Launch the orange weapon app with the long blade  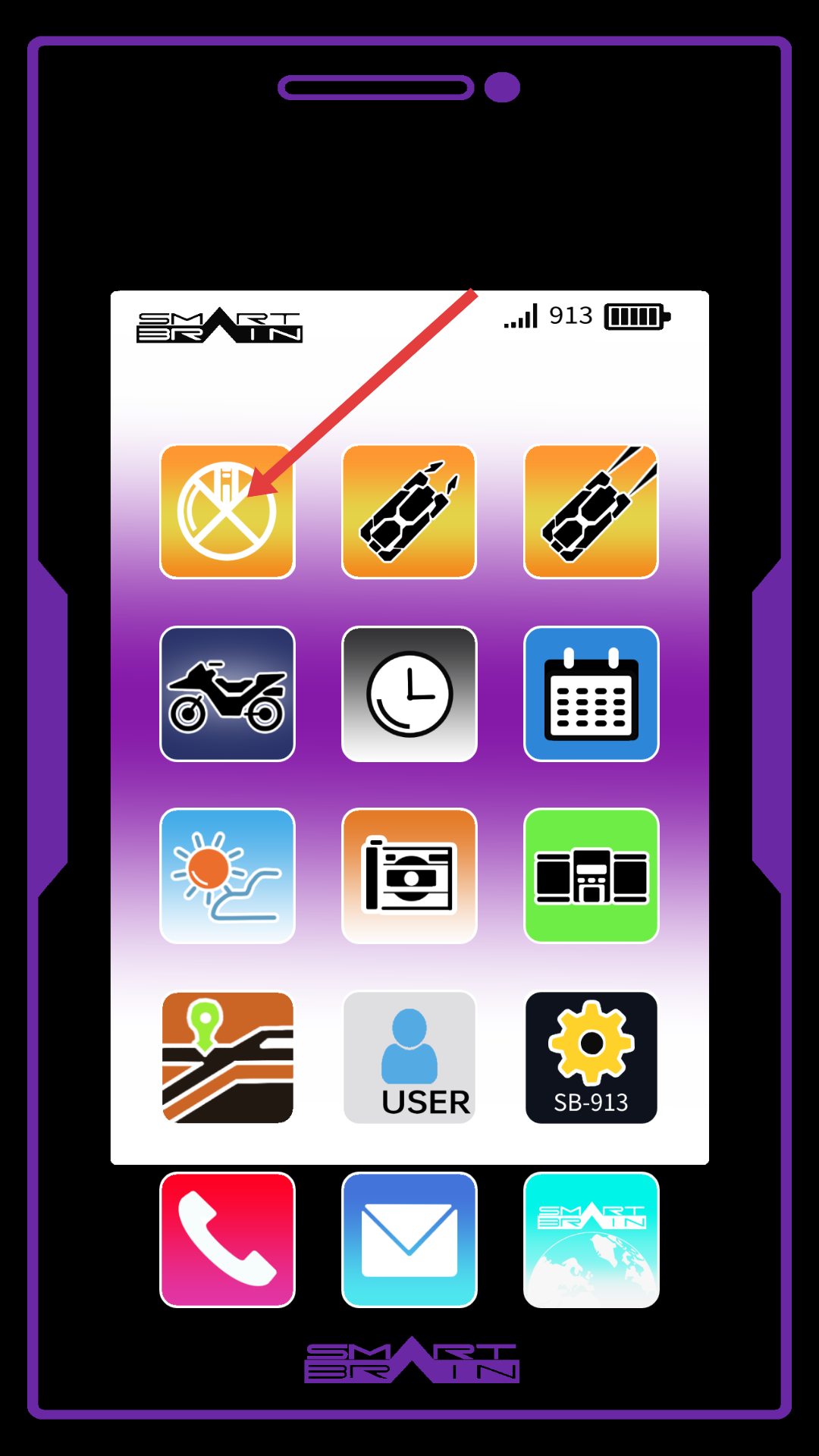[591, 512]
